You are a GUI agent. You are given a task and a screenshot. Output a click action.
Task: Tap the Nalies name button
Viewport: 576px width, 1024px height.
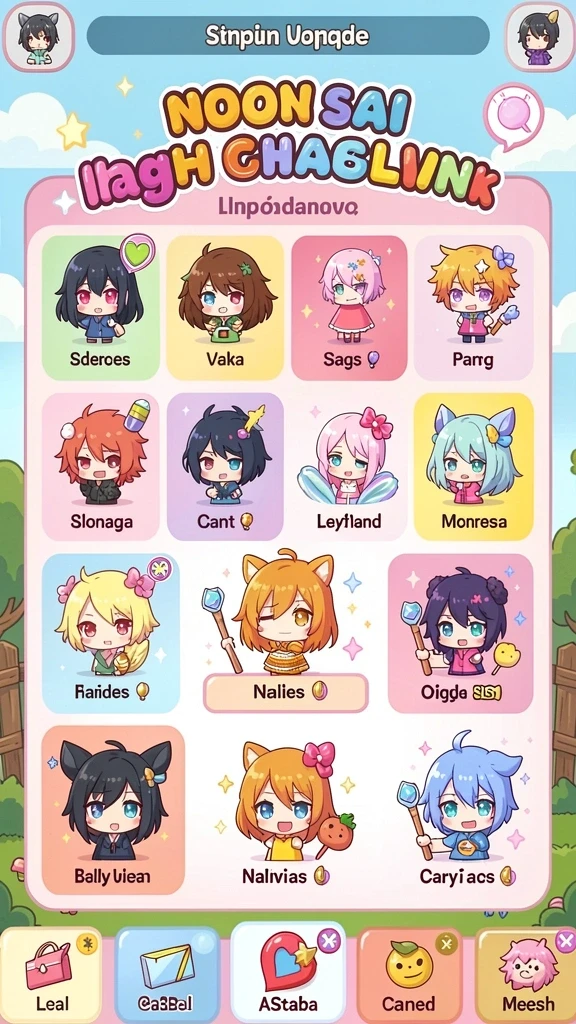coord(285,693)
